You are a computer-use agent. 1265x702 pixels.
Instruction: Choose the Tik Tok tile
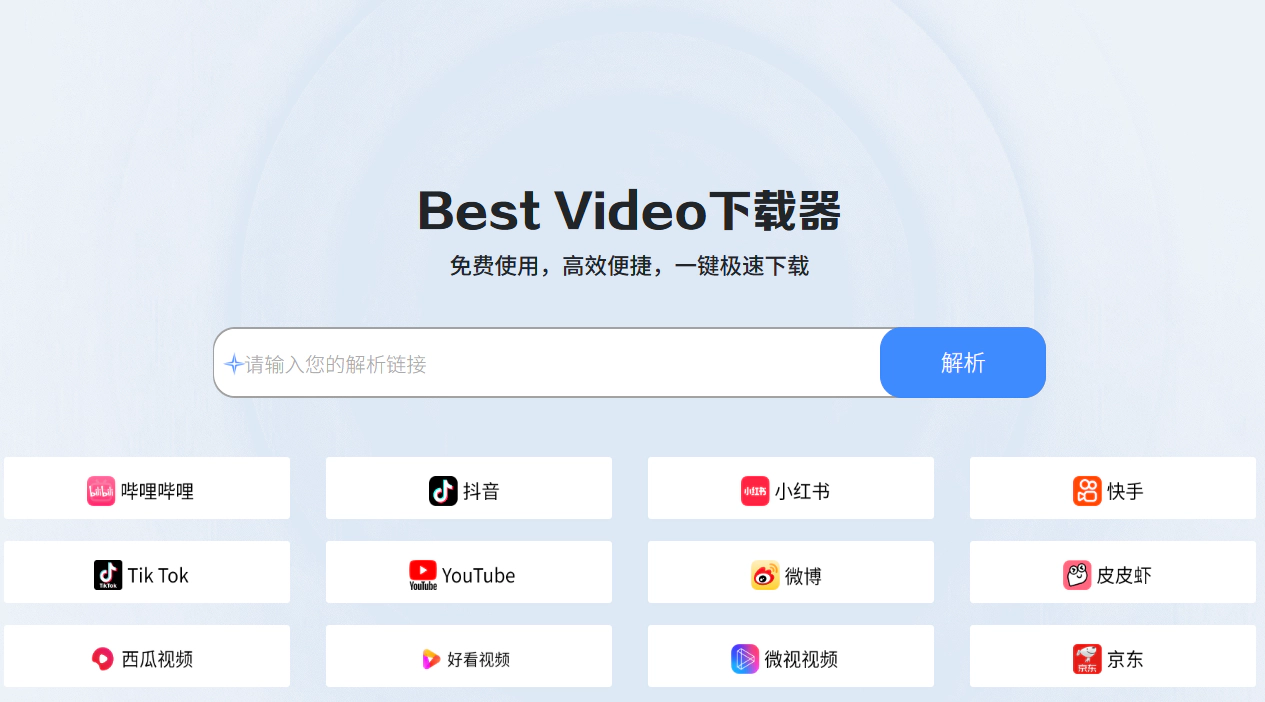(x=147, y=573)
